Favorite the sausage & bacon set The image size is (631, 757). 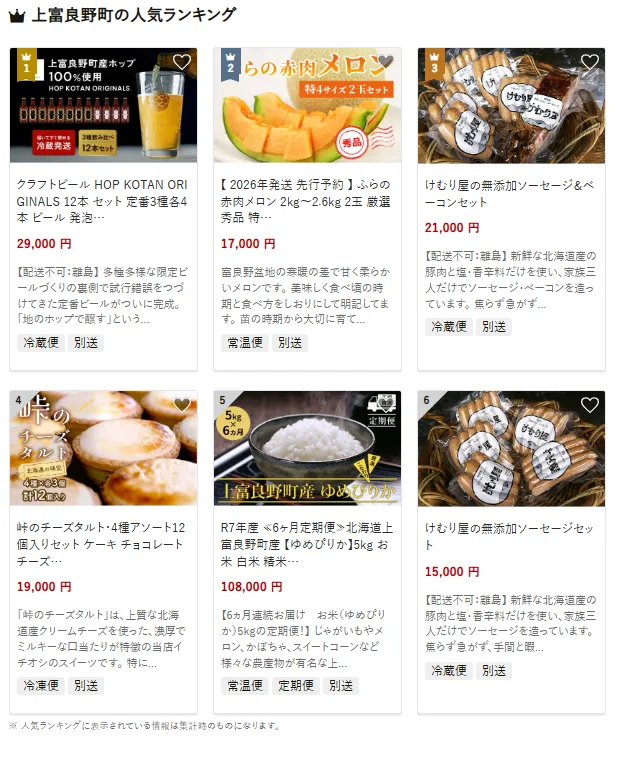(x=589, y=62)
